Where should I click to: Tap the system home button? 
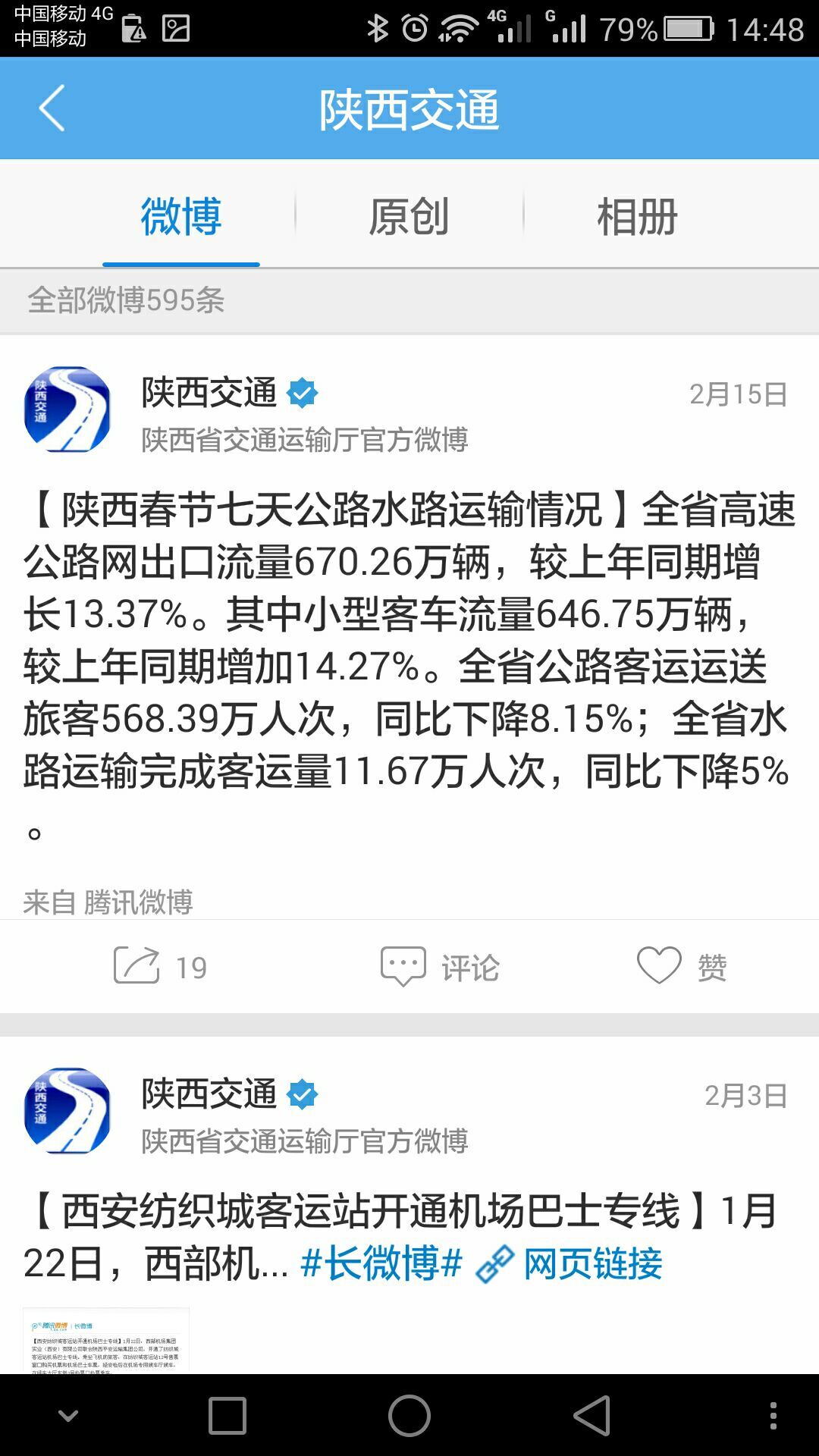(409, 1415)
